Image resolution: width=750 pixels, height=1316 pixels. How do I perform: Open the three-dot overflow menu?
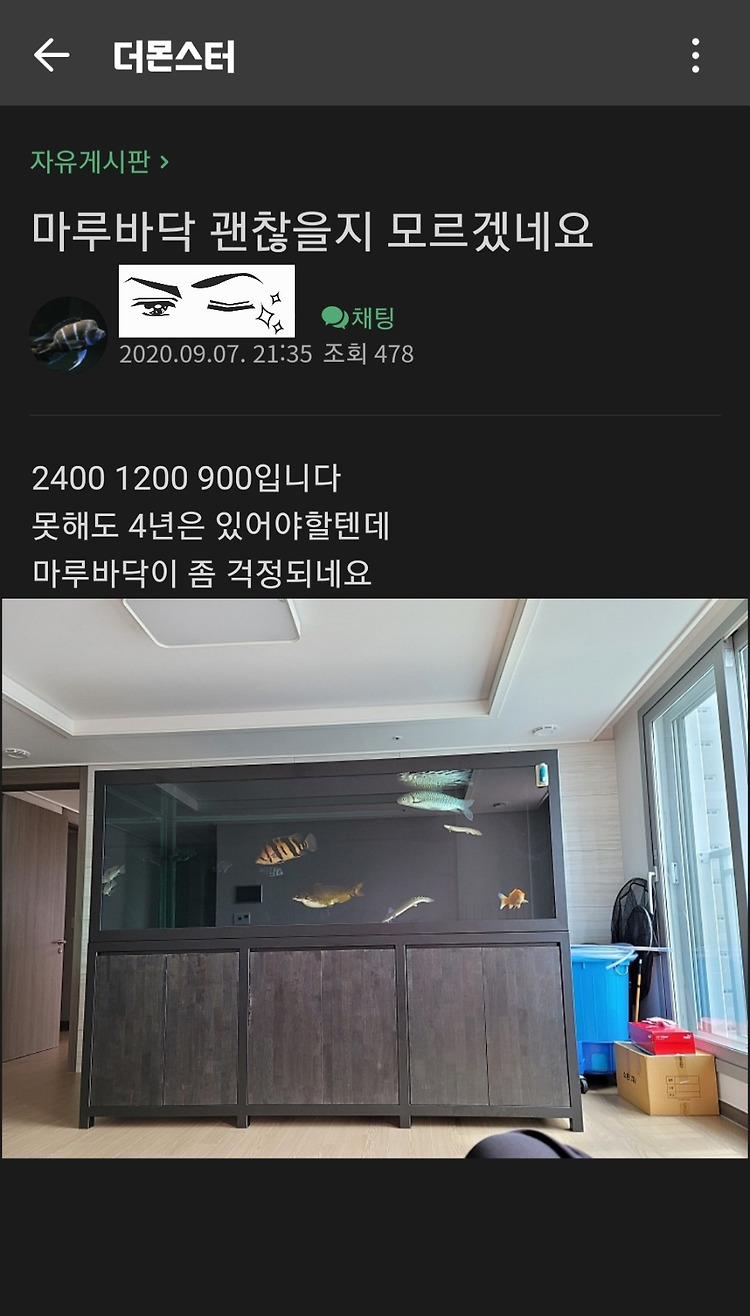(x=695, y=55)
